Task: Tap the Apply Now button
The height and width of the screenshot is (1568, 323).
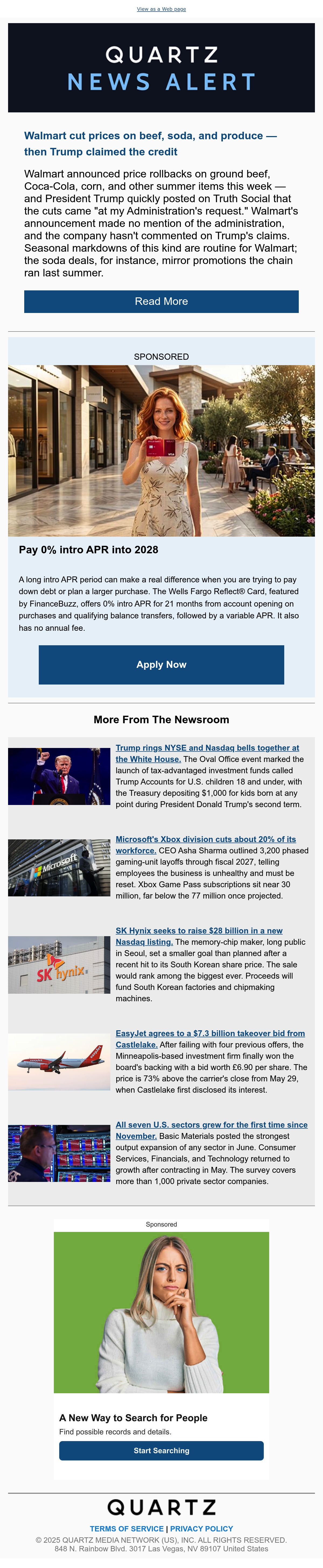Action: point(161,665)
